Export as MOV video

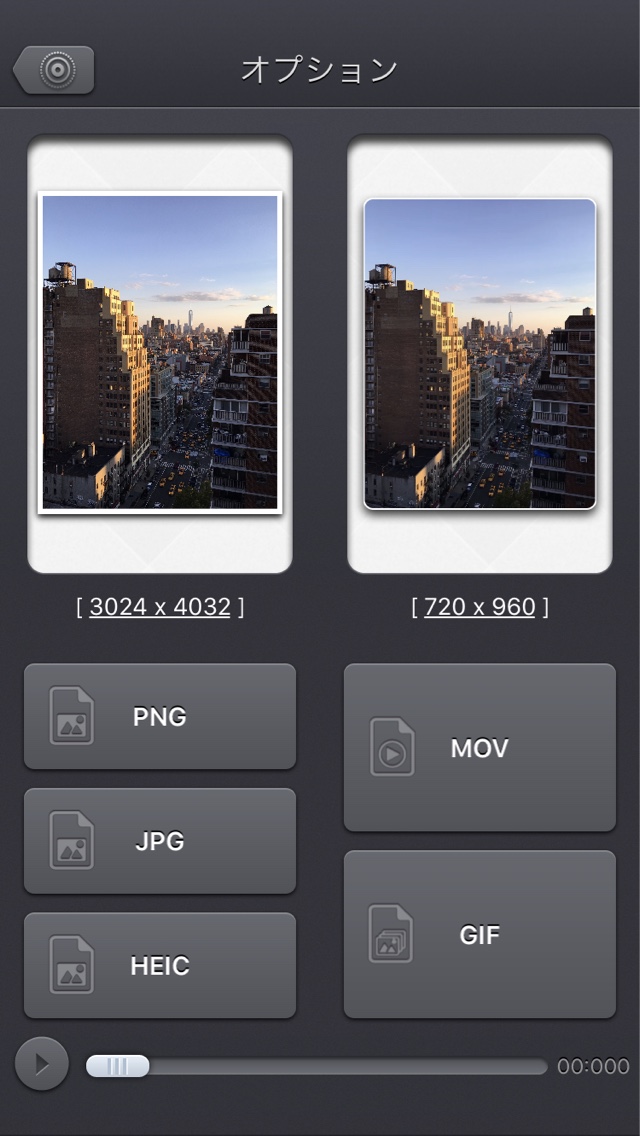click(x=480, y=748)
